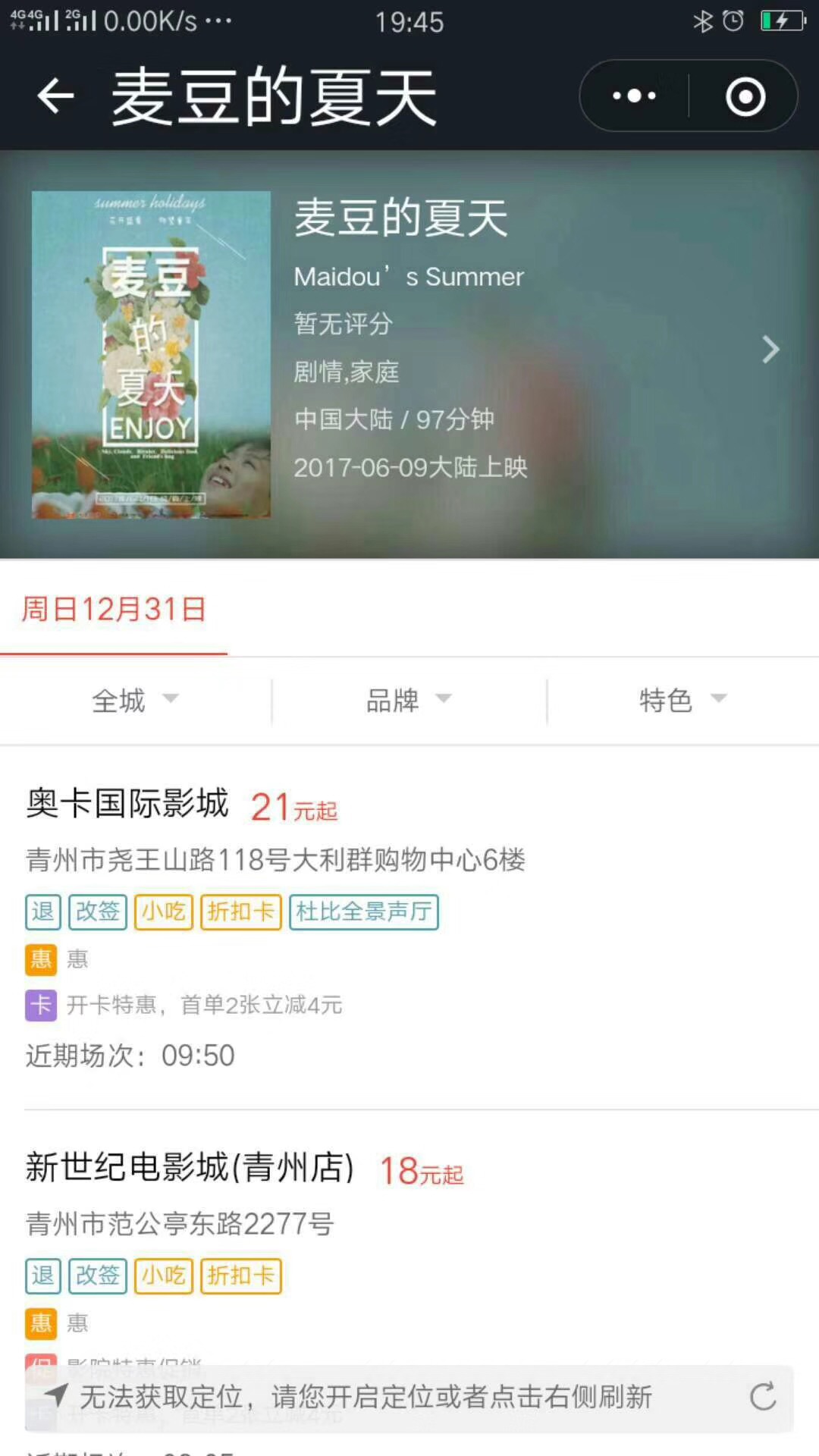Open 麦豆的夏天 movie details chevron
The image size is (819, 1456).
[770, 350]
